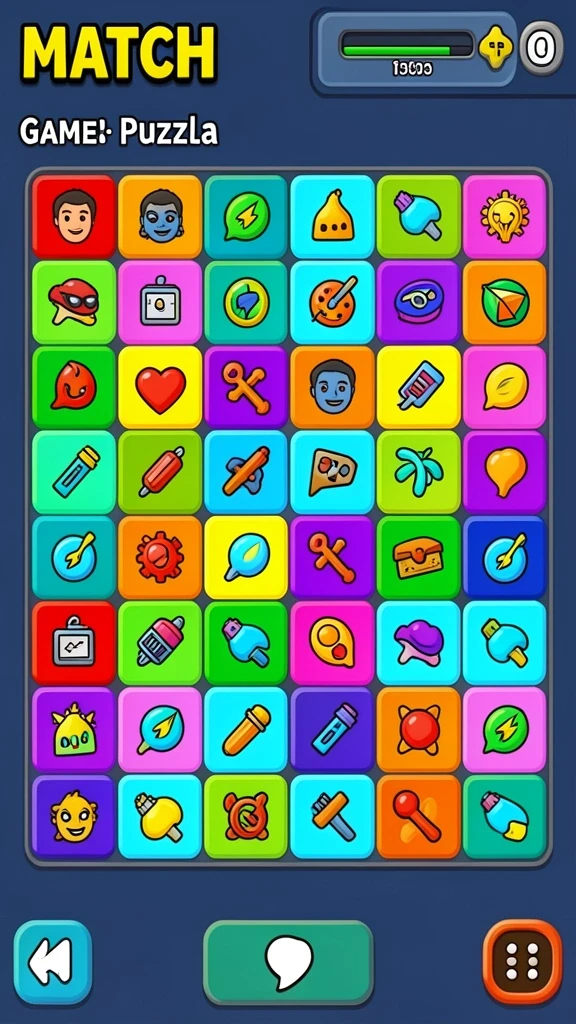Tap the yellow plus coin icon
The height and width of the screenshot is (1024, 576).
pos(495,48)
